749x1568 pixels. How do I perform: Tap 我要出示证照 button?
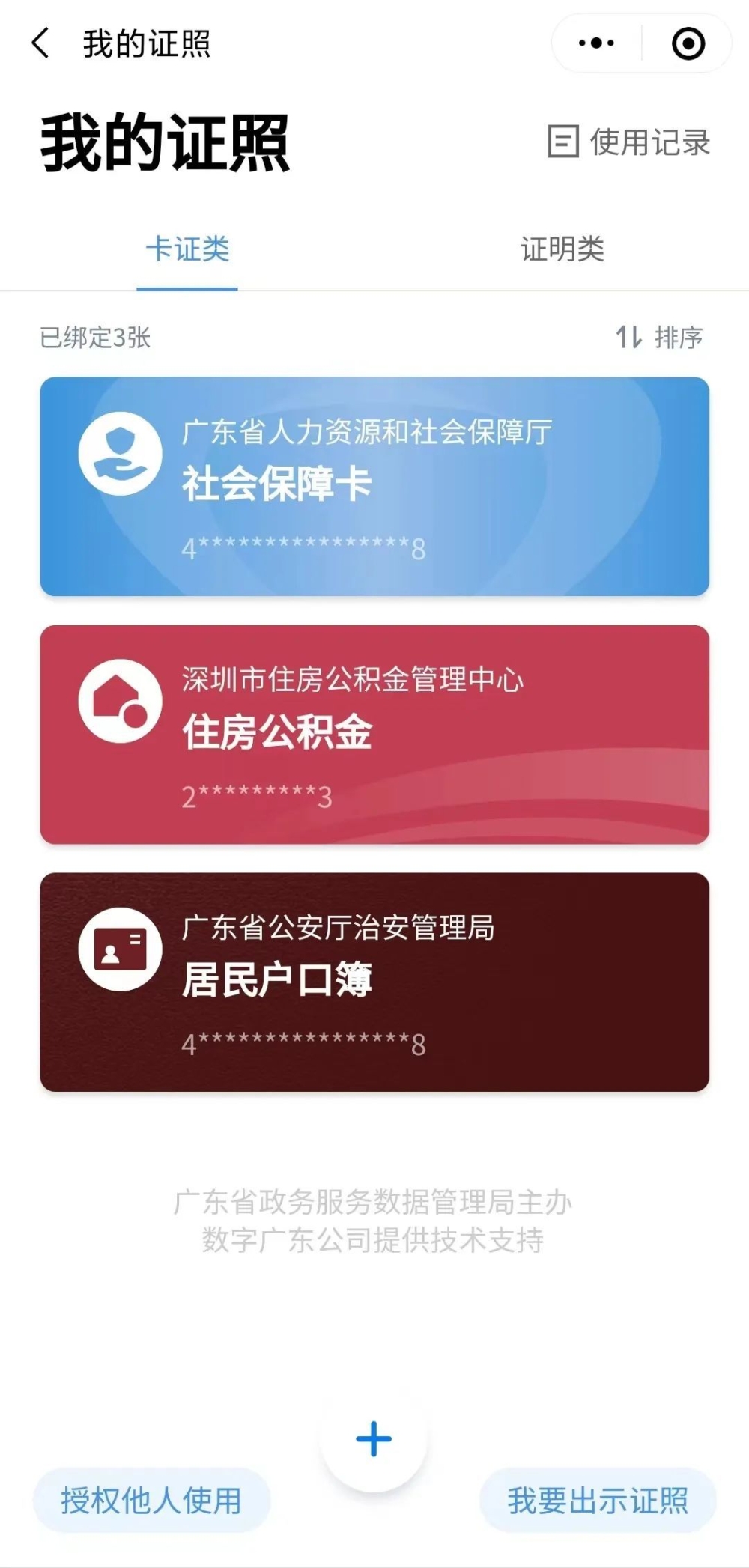pos(598,1501)
